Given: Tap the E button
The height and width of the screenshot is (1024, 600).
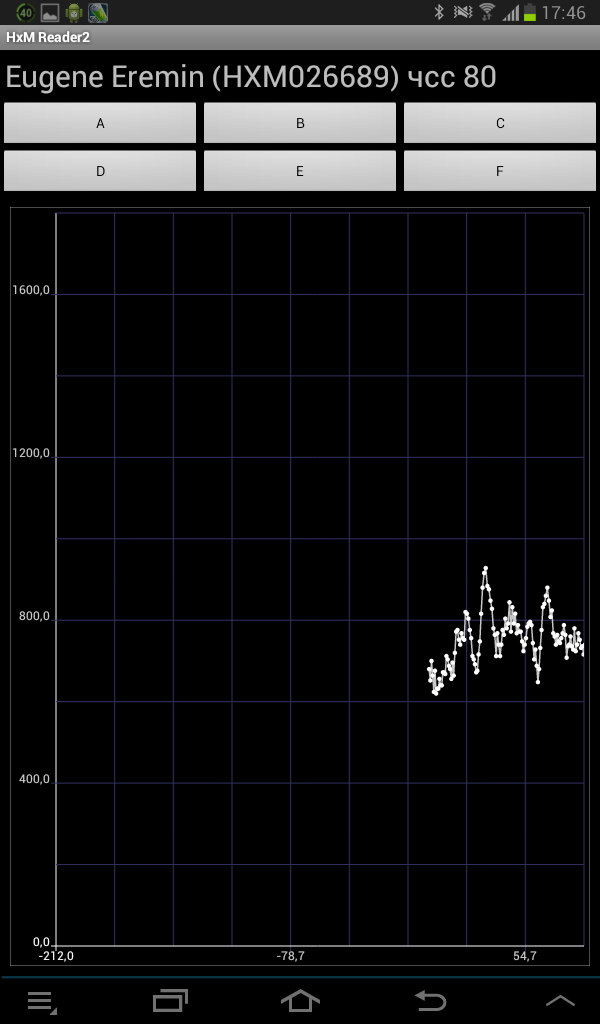Looking at the screenshot, I should [300, 171].
